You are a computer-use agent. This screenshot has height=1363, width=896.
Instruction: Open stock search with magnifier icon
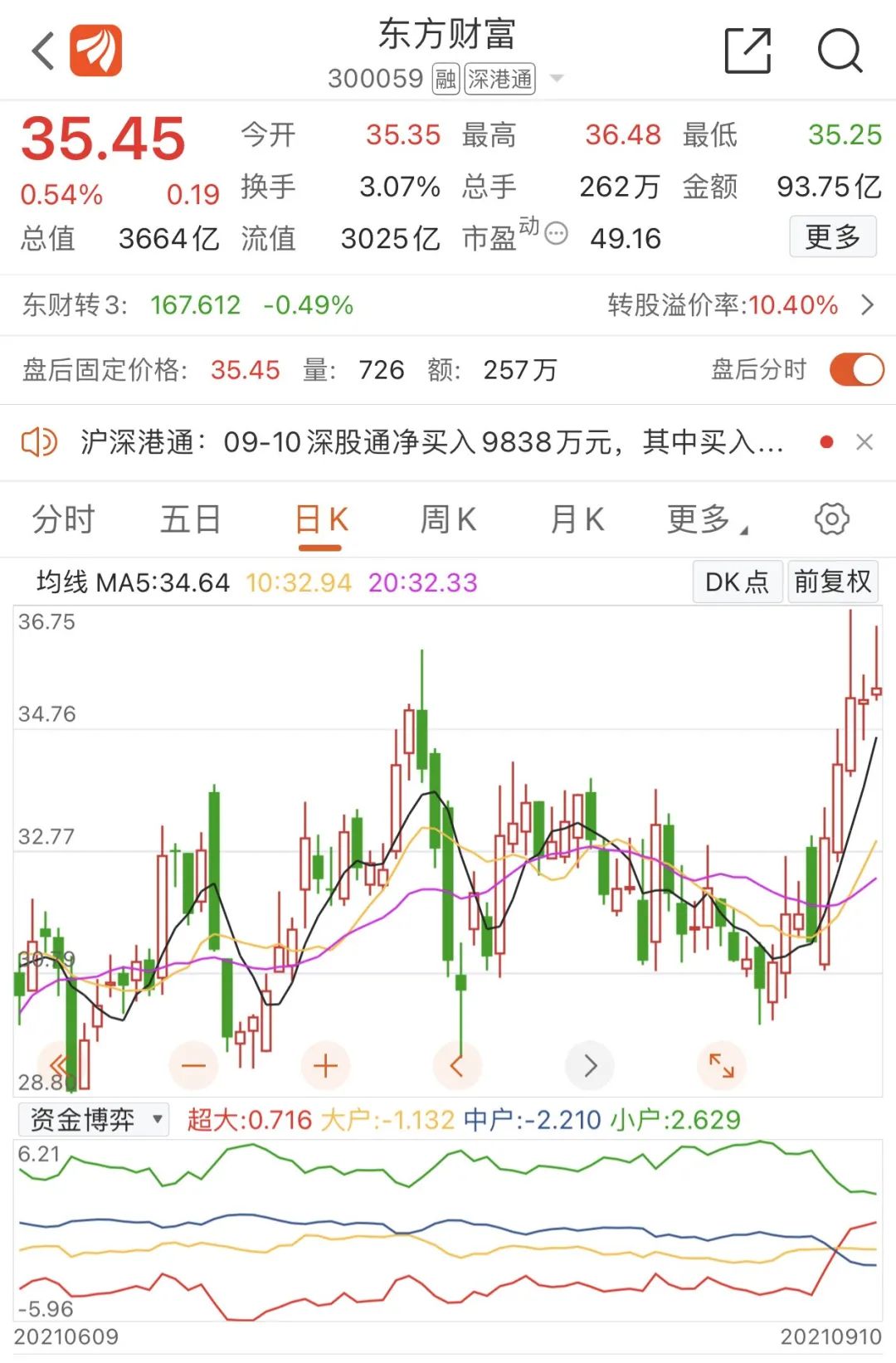pyautogui.click(x=840, y=51)
